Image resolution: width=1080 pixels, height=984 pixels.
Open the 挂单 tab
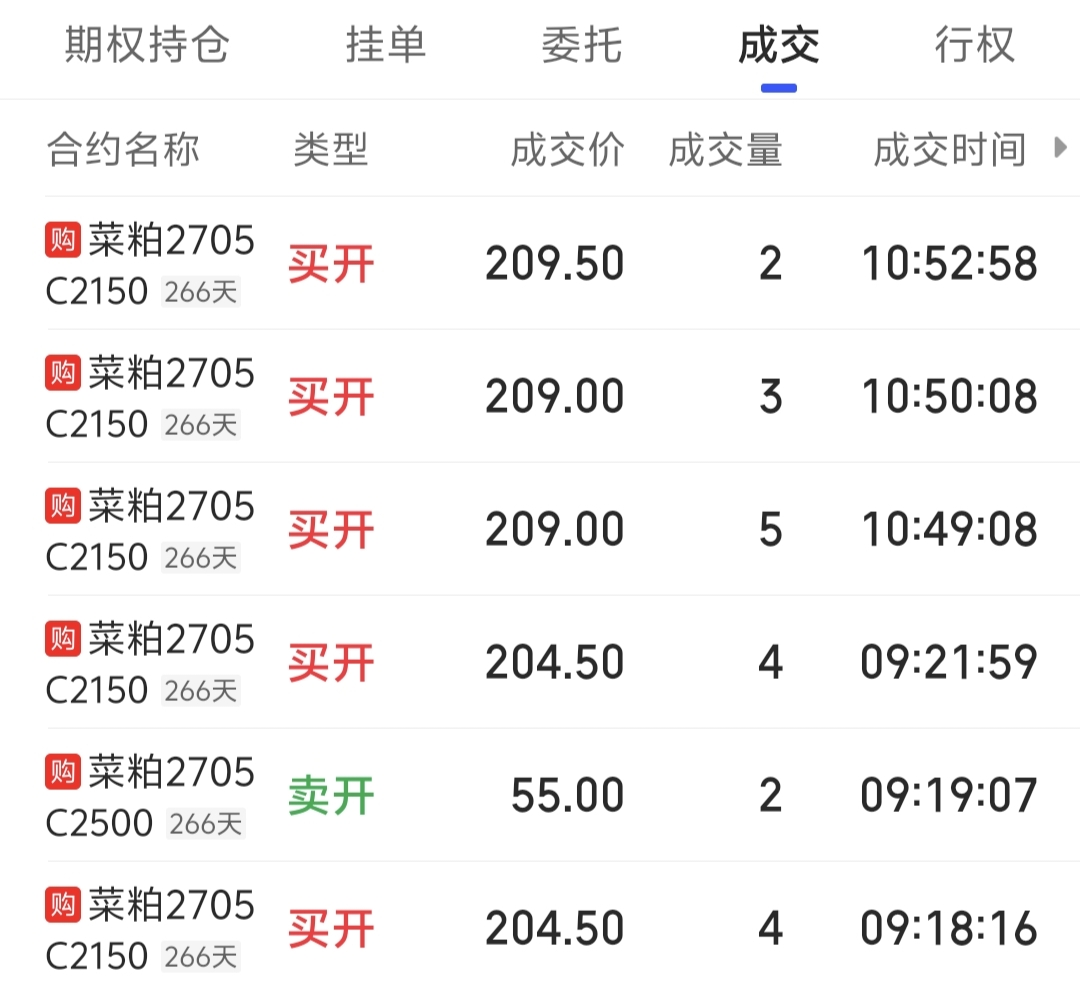[386, 45]
